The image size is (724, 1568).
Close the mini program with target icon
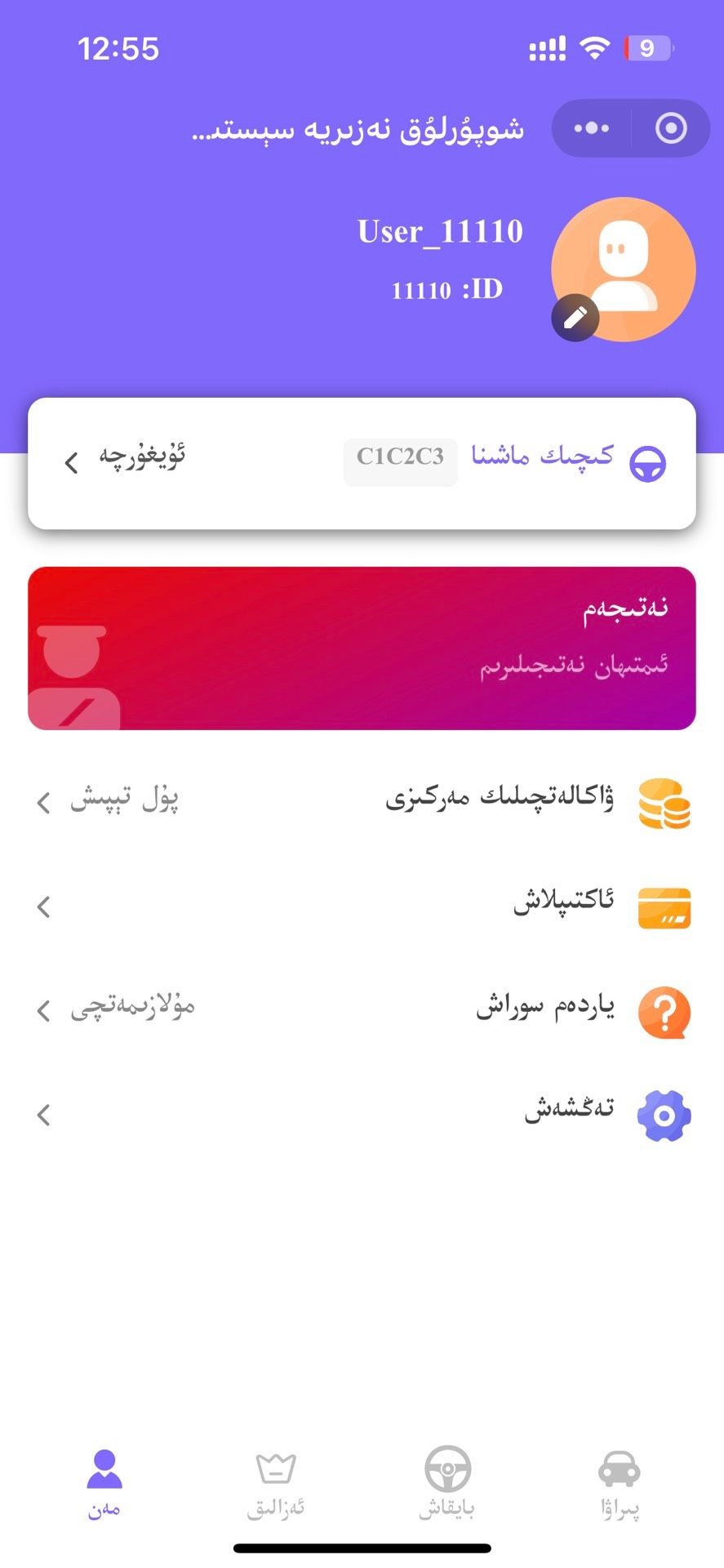671,128
